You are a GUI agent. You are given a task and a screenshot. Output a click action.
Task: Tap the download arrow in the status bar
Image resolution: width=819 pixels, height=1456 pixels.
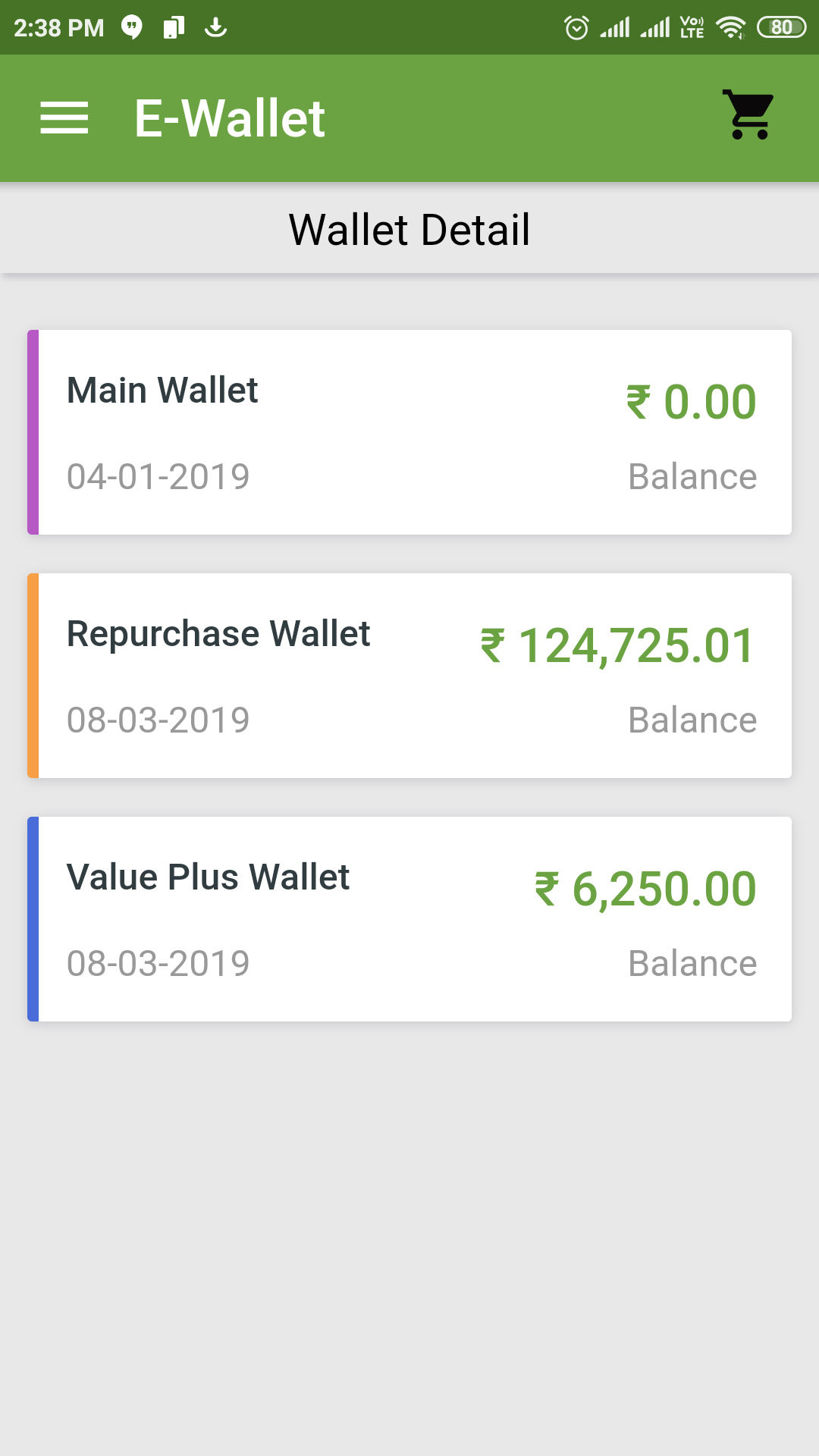point(217,27)
